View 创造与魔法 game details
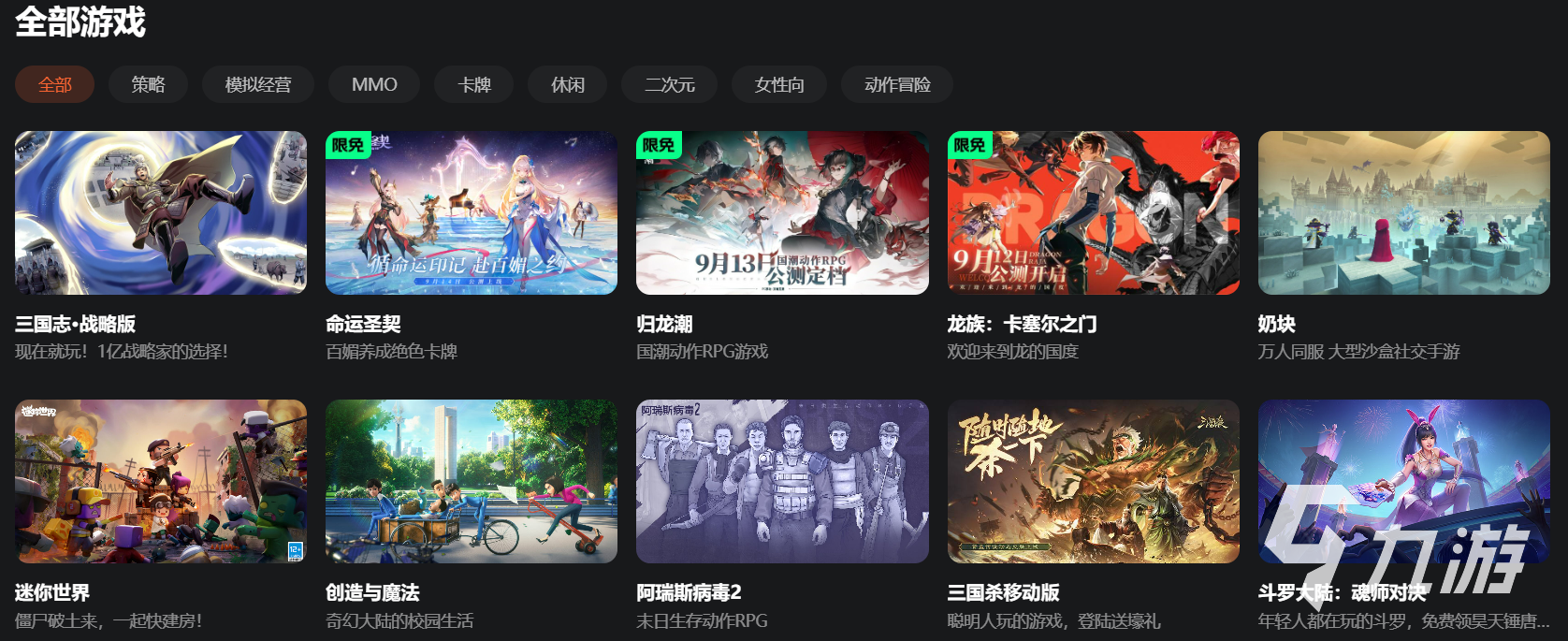 (472, 482)
